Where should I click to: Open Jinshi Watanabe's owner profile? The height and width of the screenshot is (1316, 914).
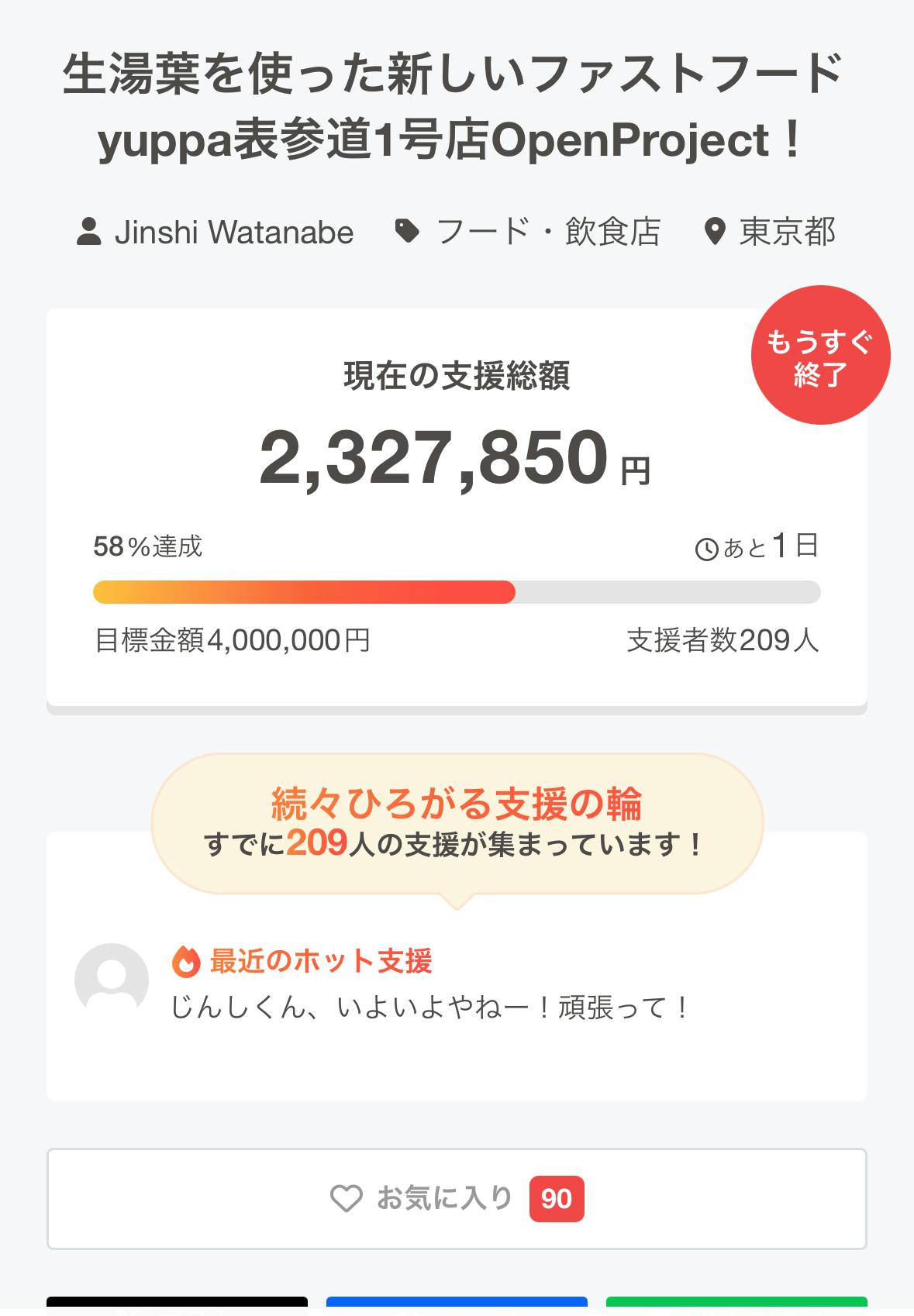(x=233, y=233)
